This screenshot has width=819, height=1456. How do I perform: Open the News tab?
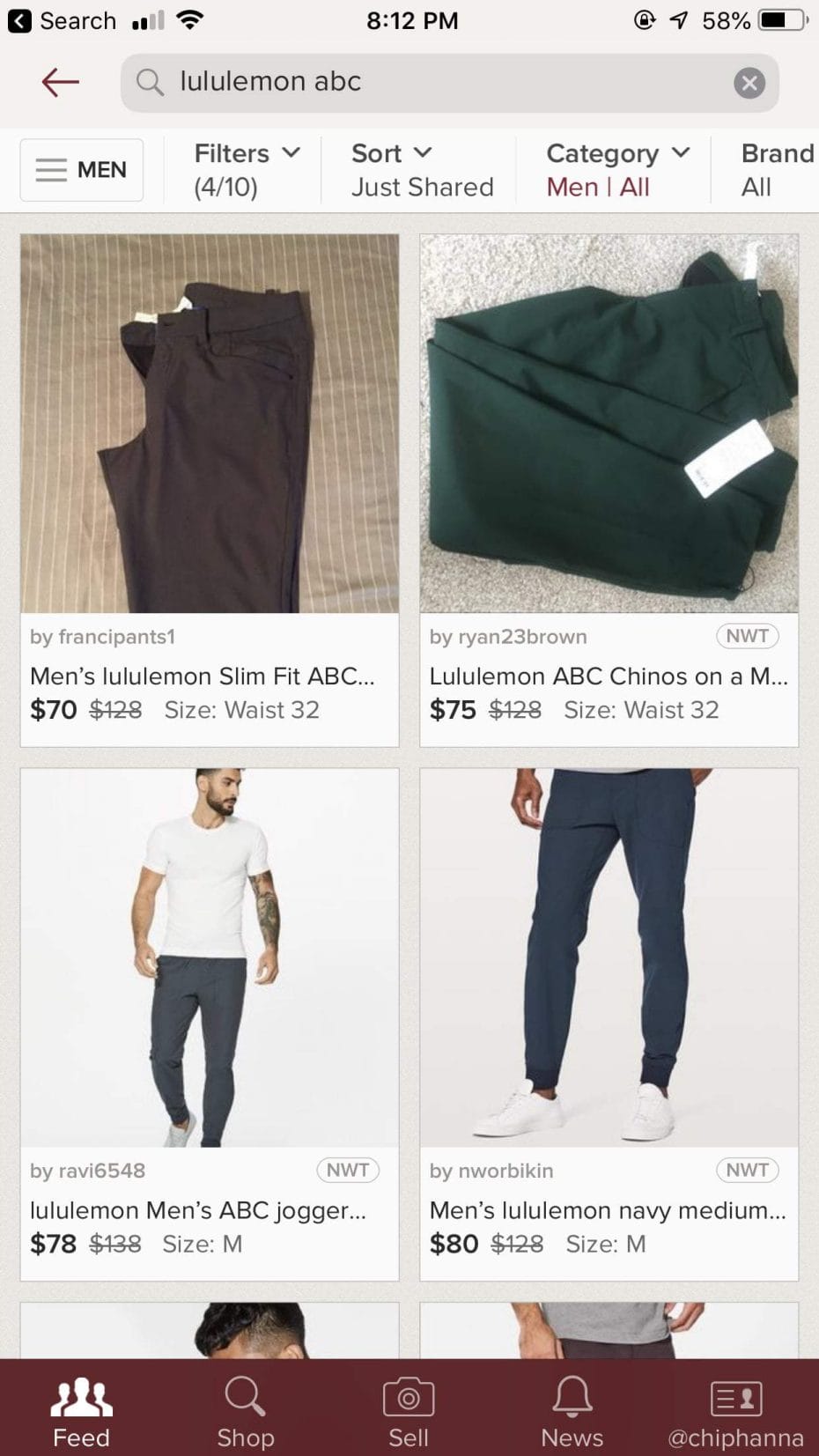tap(572, 1412)
